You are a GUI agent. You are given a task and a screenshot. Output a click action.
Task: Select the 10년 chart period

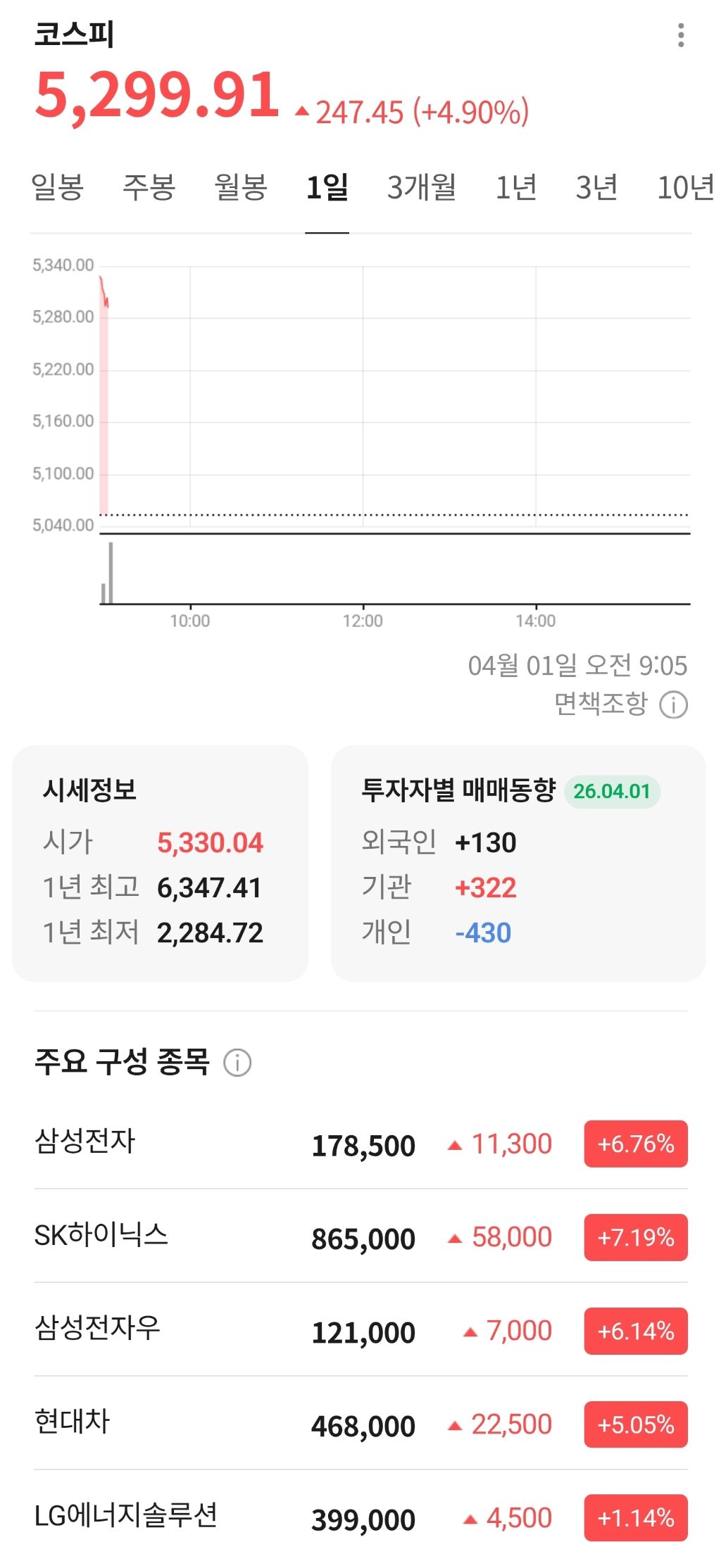(x=685, y=188)
